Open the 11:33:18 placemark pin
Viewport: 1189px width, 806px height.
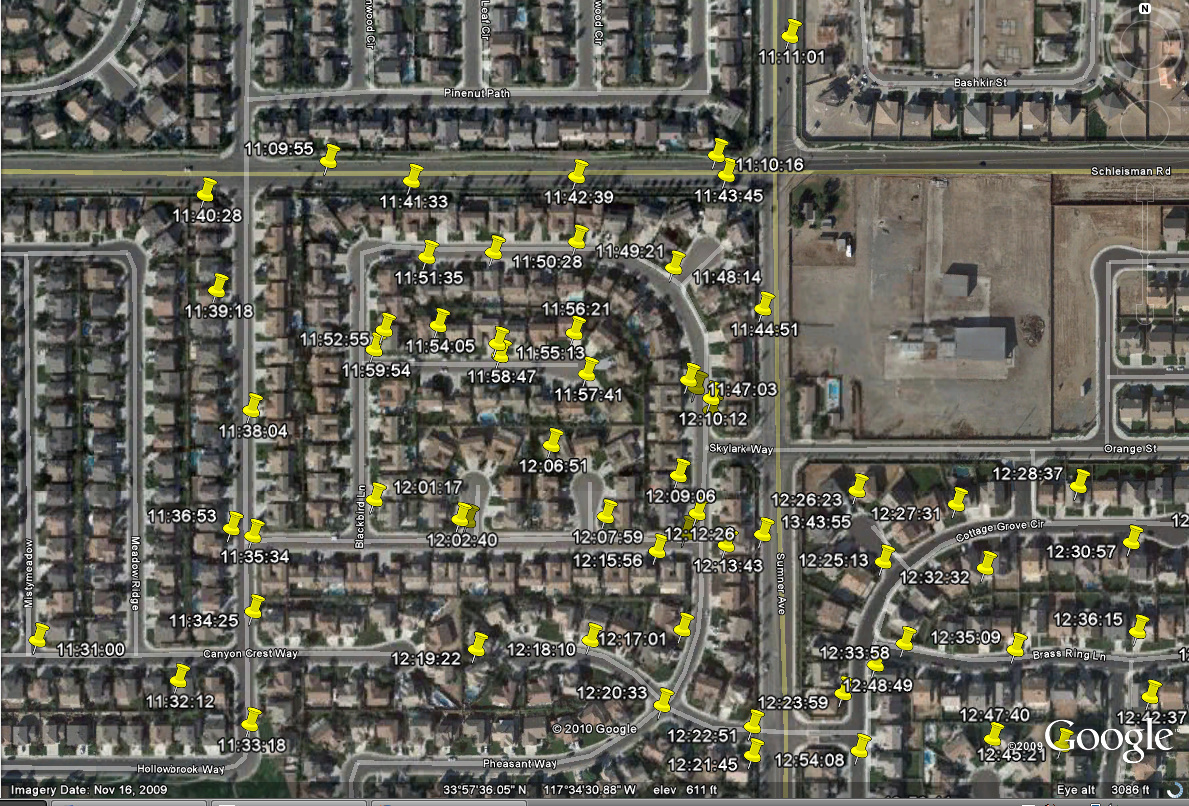tap(252, 719)
